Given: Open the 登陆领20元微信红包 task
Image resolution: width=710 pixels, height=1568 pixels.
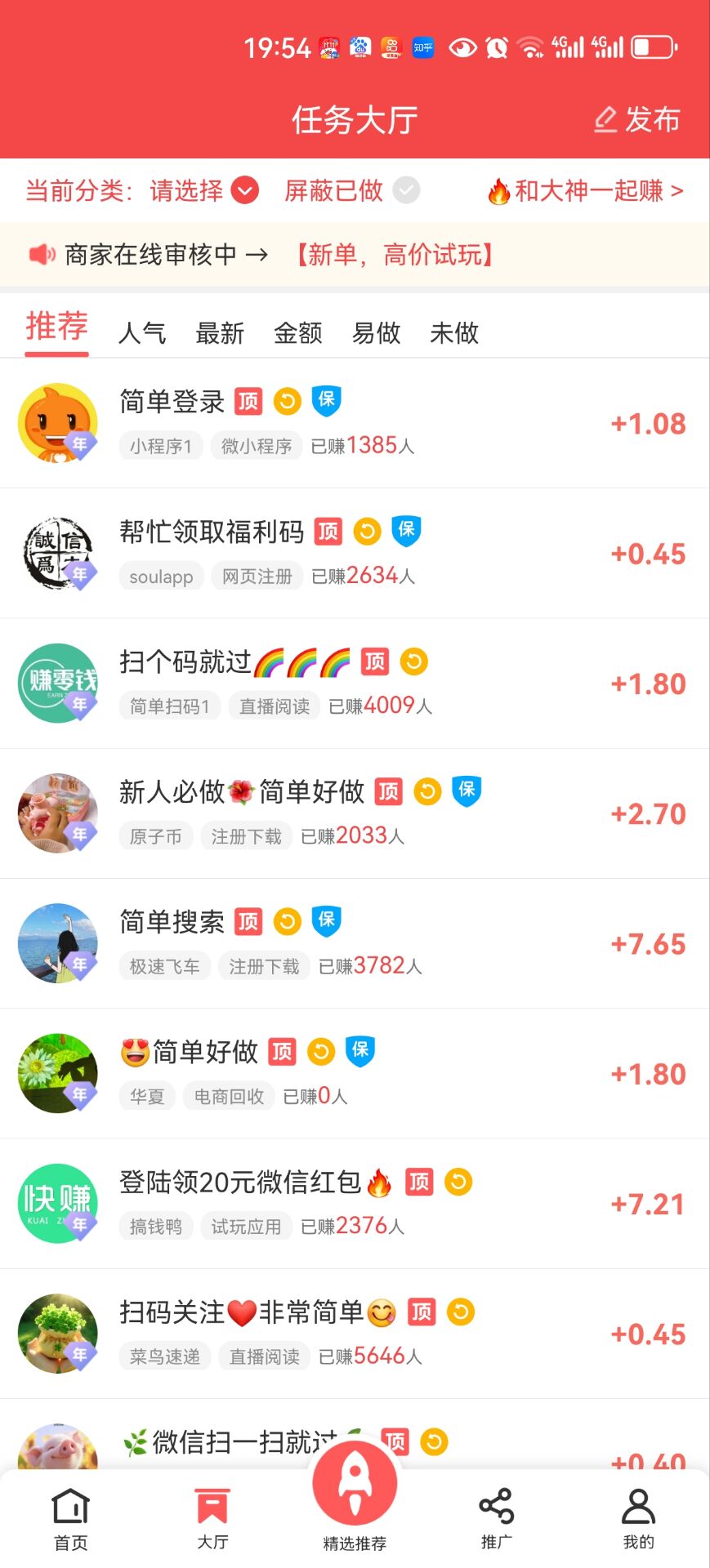Looking at the screenshot, I should 351,1203.
